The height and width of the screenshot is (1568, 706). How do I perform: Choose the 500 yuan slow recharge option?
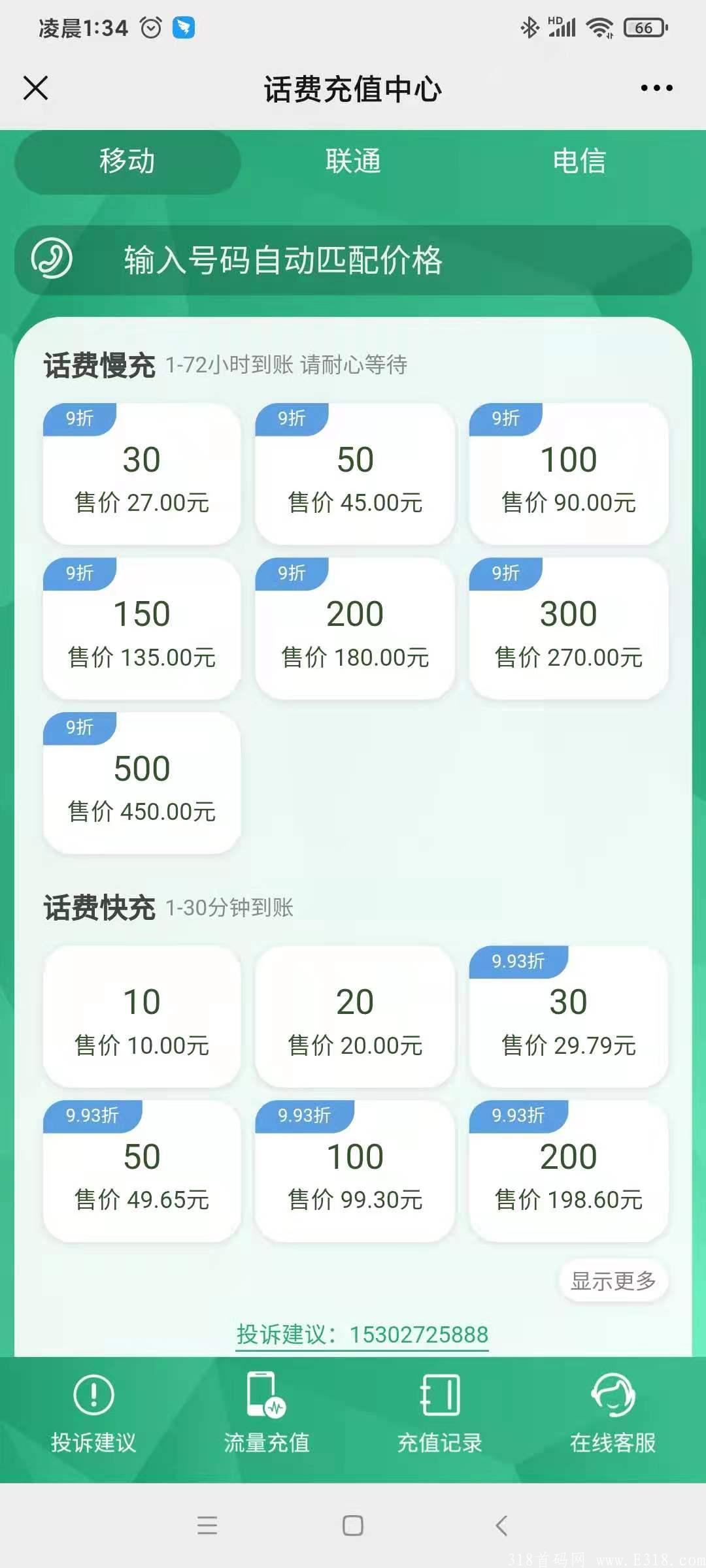tap(142, 784)
